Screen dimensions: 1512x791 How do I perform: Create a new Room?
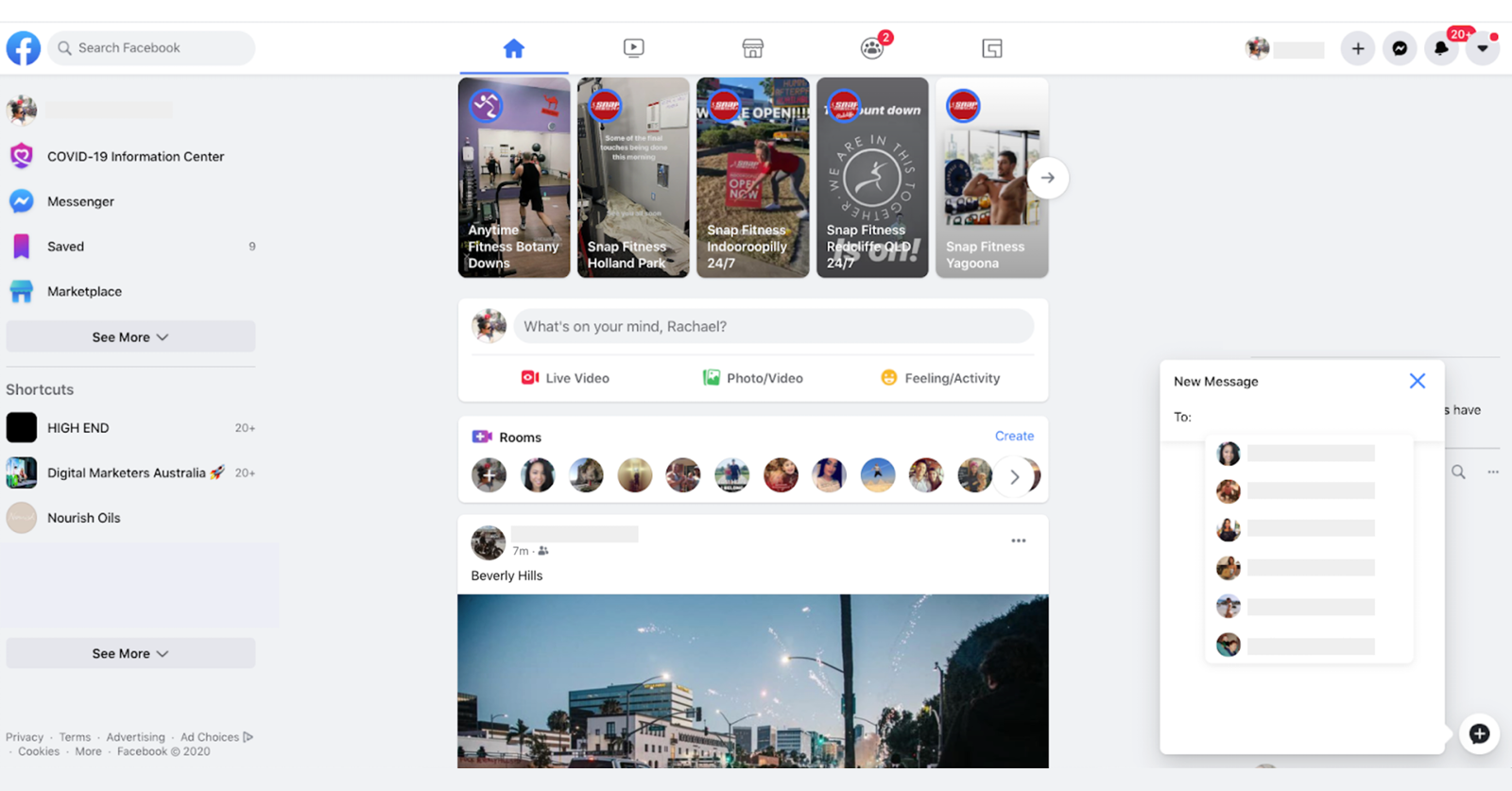[x=1014, y=436]
